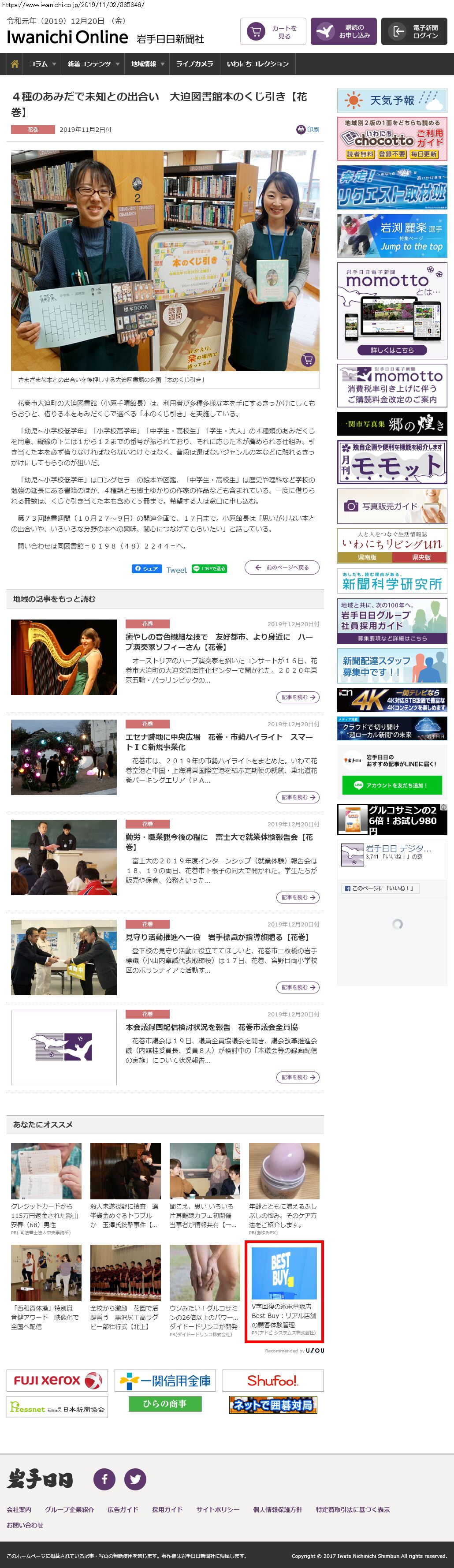
Task: Open the cart via カートを見る
Action: tap(273, 32)
